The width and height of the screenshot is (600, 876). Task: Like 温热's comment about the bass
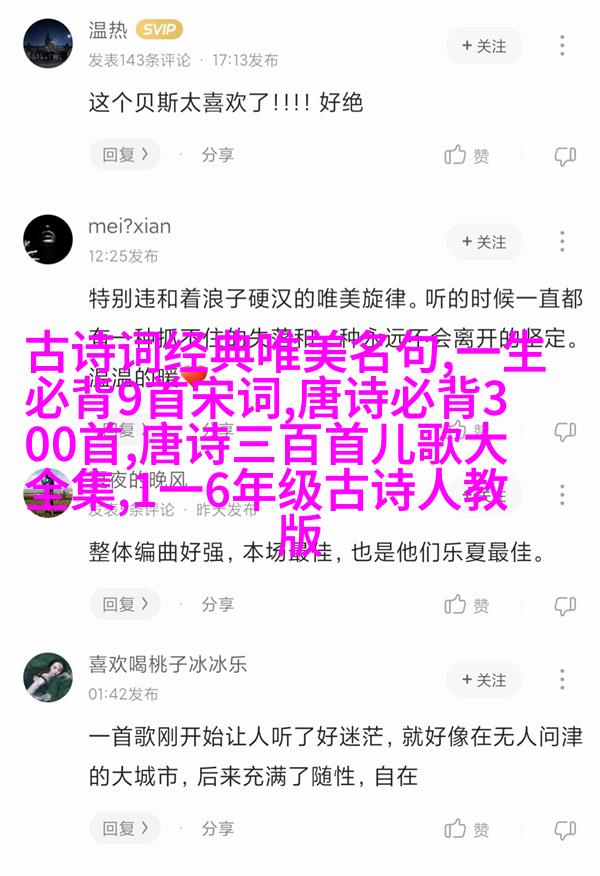point(467,155)
